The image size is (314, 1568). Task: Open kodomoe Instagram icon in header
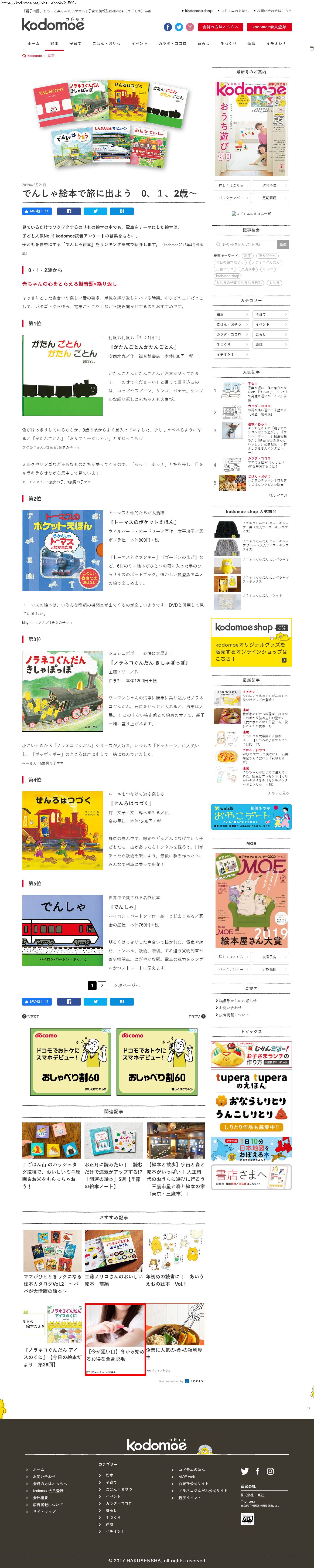pos(190,27)
